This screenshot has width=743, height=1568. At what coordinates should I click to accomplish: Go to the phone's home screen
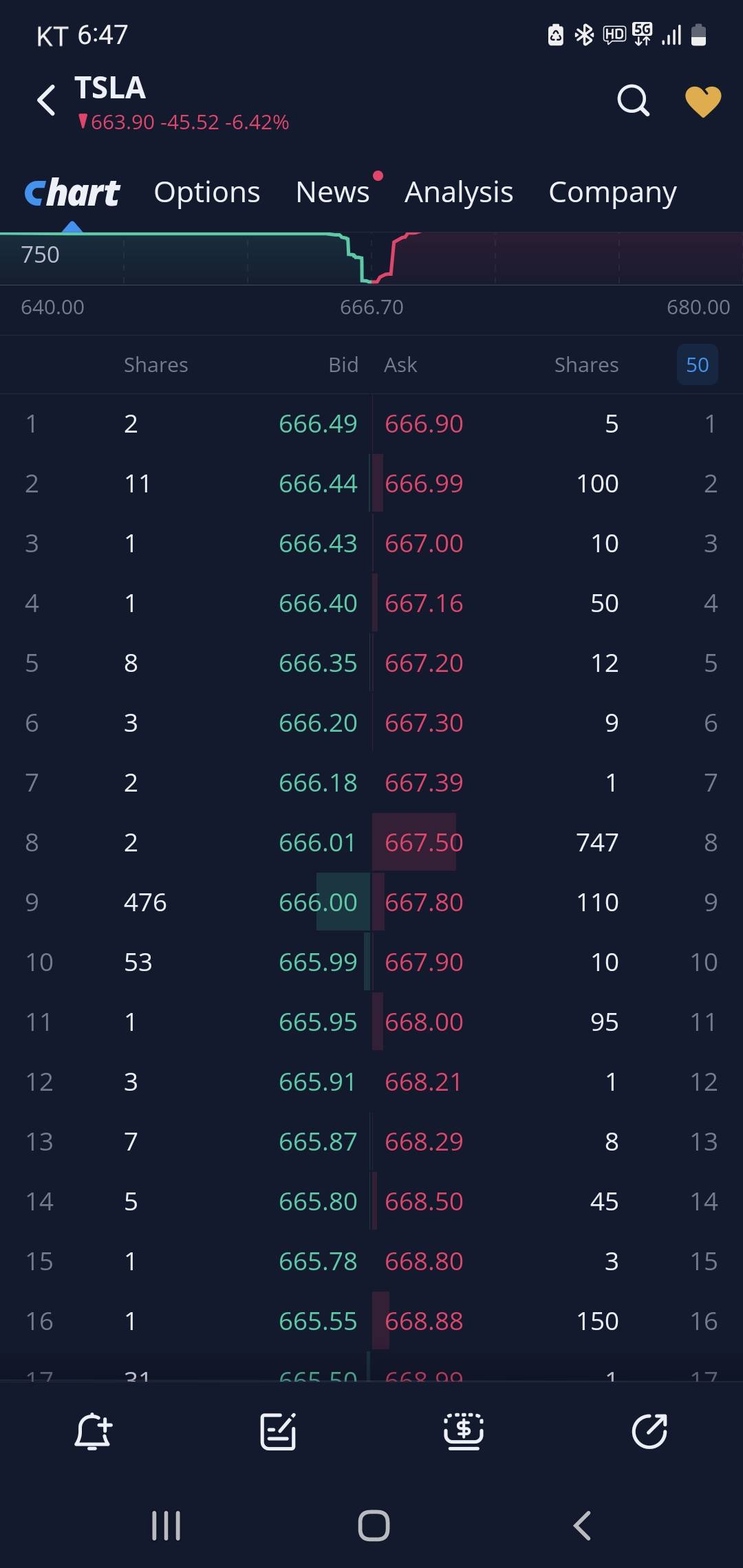[x=374, y=1525]
